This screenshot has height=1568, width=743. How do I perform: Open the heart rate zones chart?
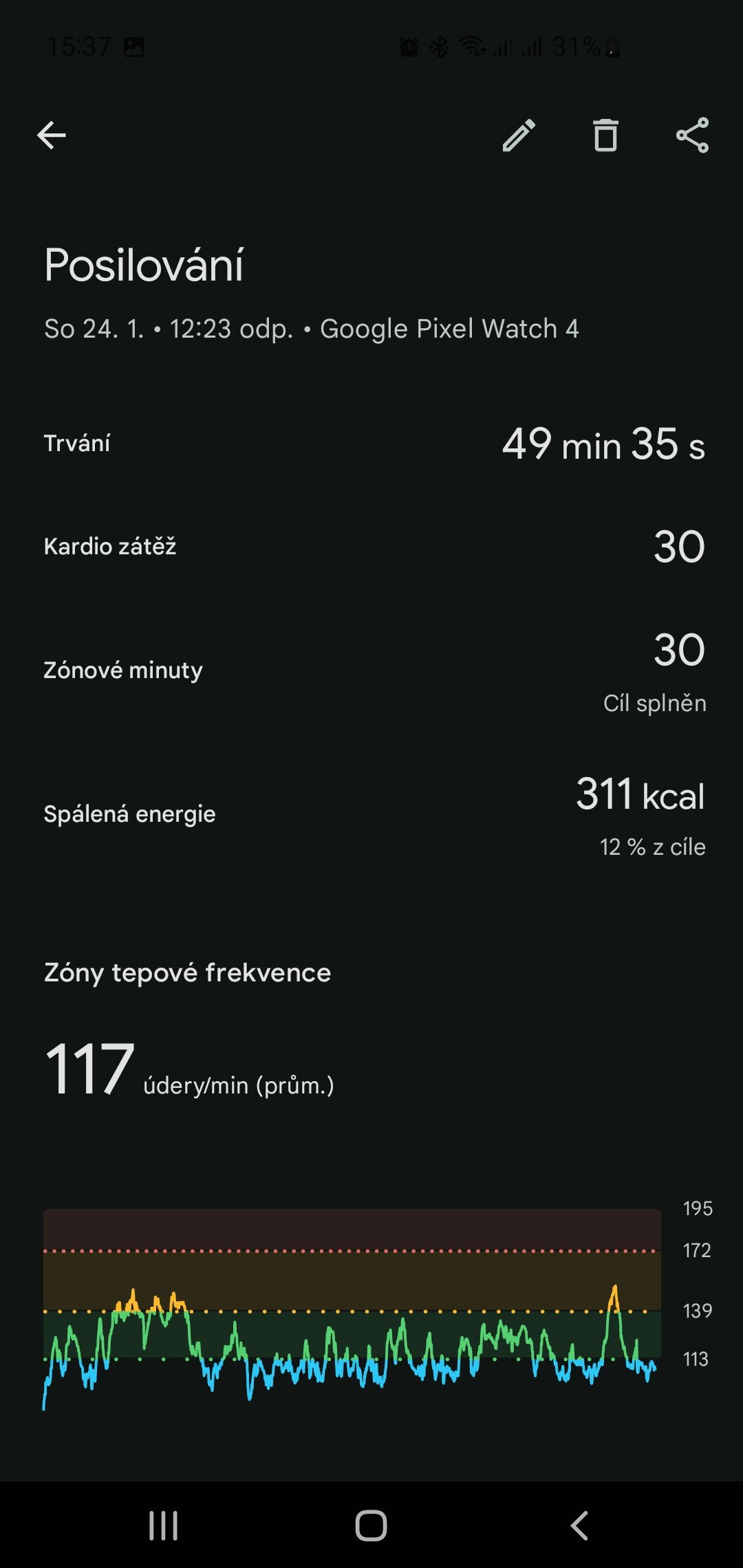(x=352, y=1307)
